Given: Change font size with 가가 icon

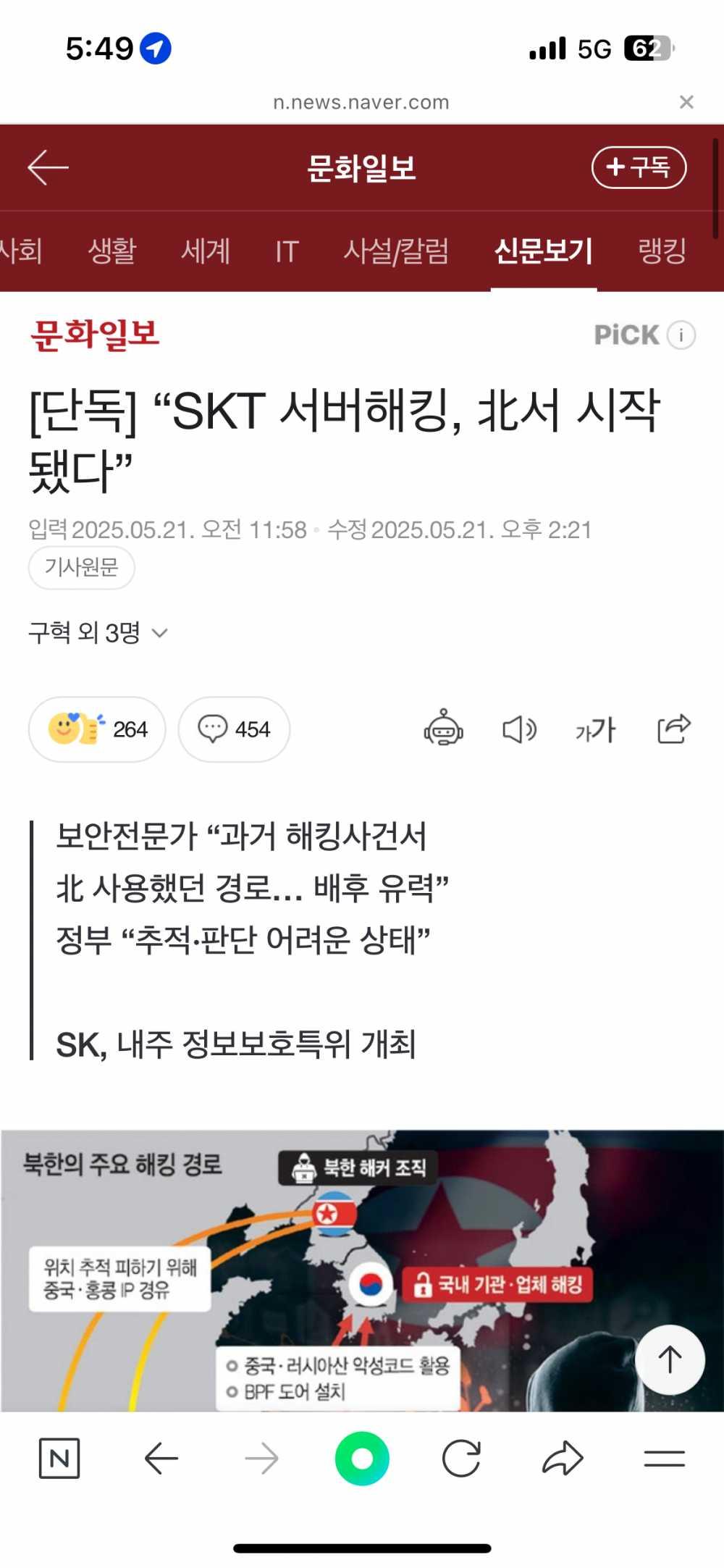Looking at the screenshot, I should point(595,729).
